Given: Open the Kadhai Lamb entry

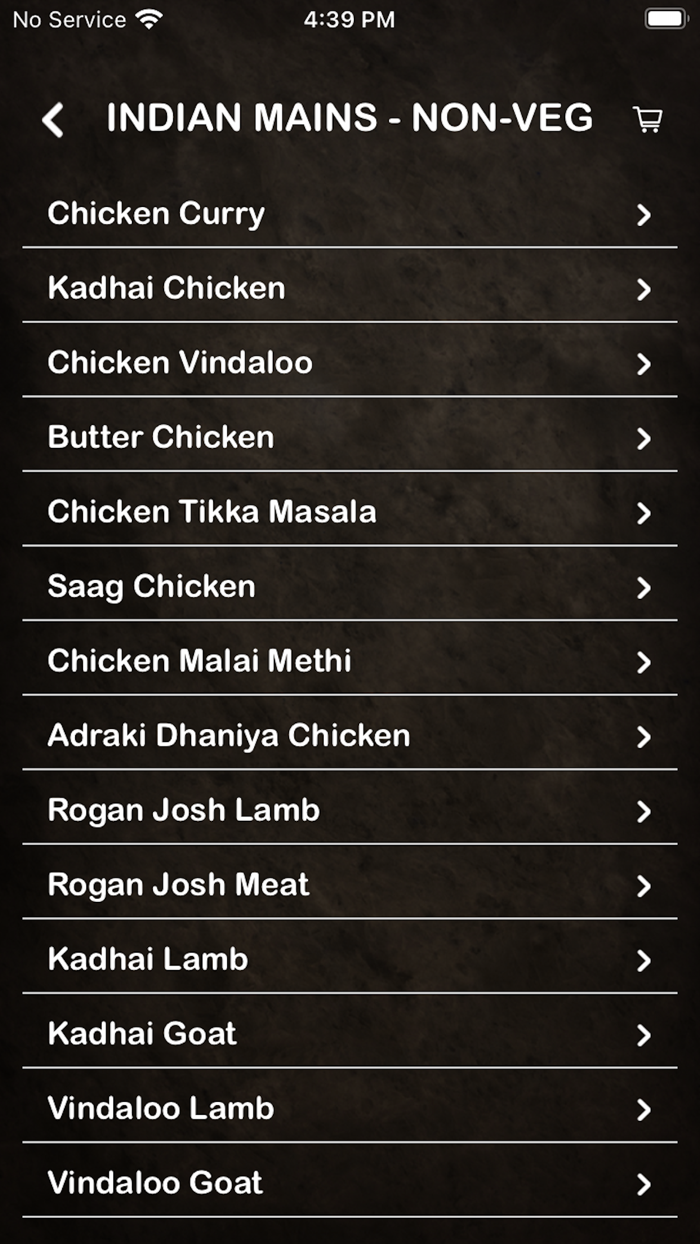Looking at the screenshot, I should click(x=349, y=959).
